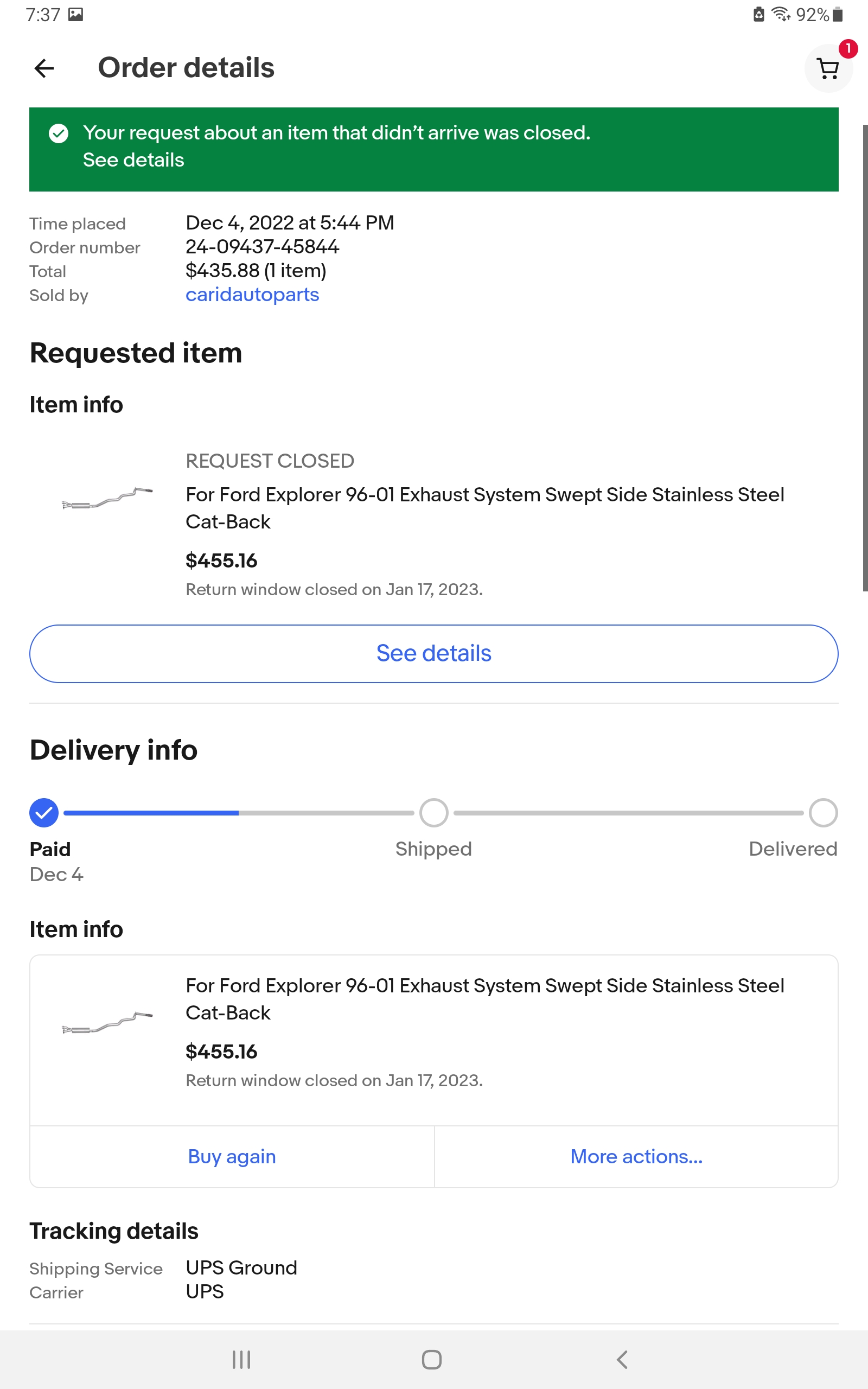Go back using the top-left arrow
868x1389 pixels.
(44, 68)
